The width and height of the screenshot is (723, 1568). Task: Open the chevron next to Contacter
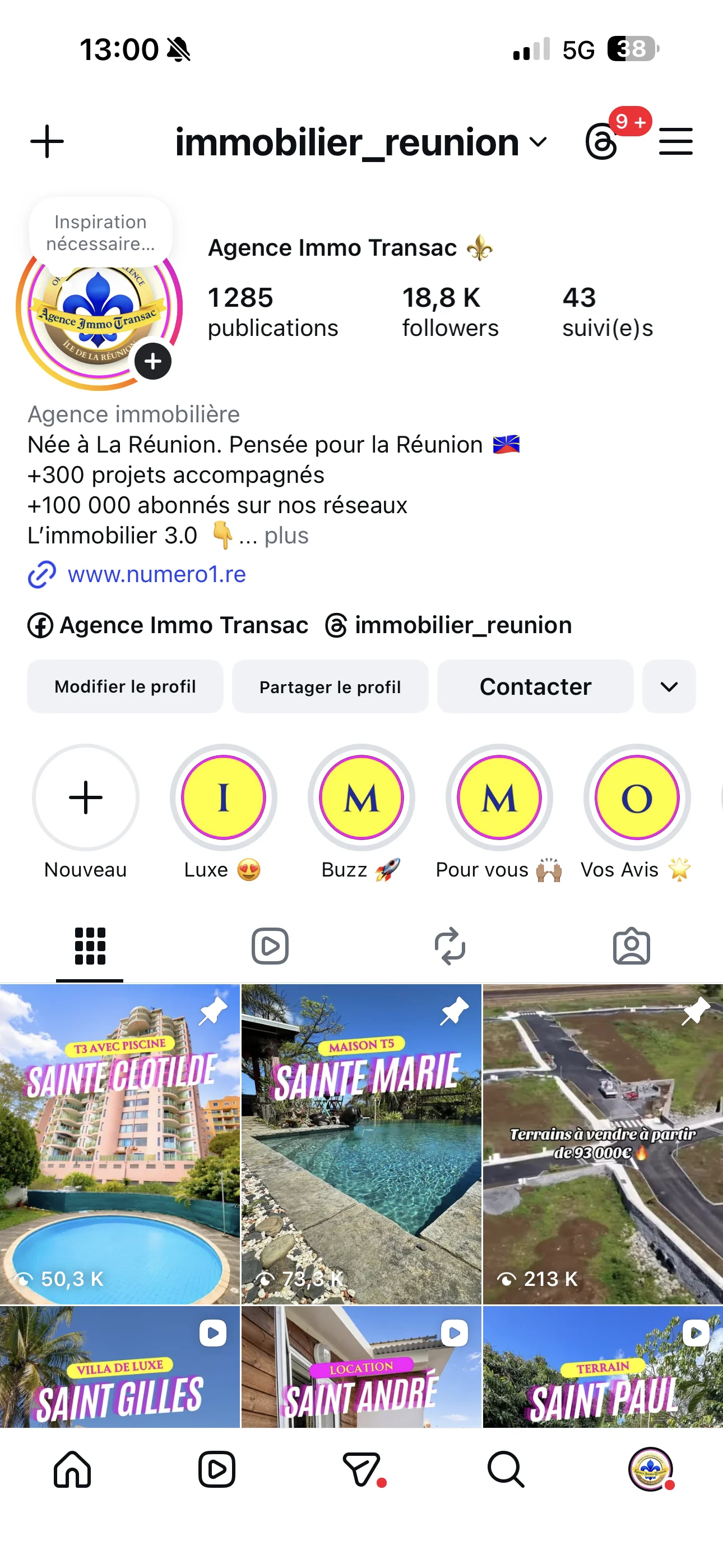[x=668, y=686]
